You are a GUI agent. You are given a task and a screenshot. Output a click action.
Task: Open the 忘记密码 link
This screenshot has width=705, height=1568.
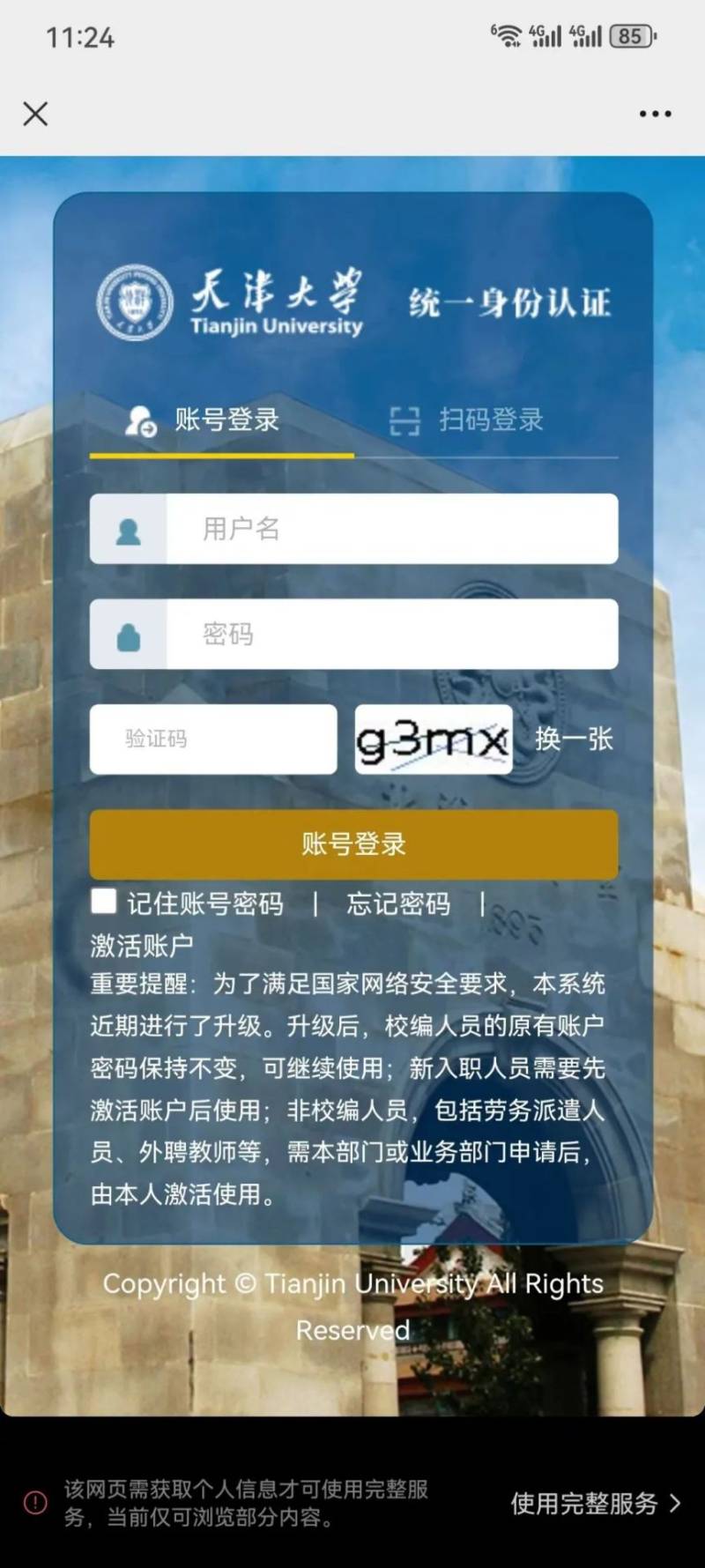click(x=398, y=903)
